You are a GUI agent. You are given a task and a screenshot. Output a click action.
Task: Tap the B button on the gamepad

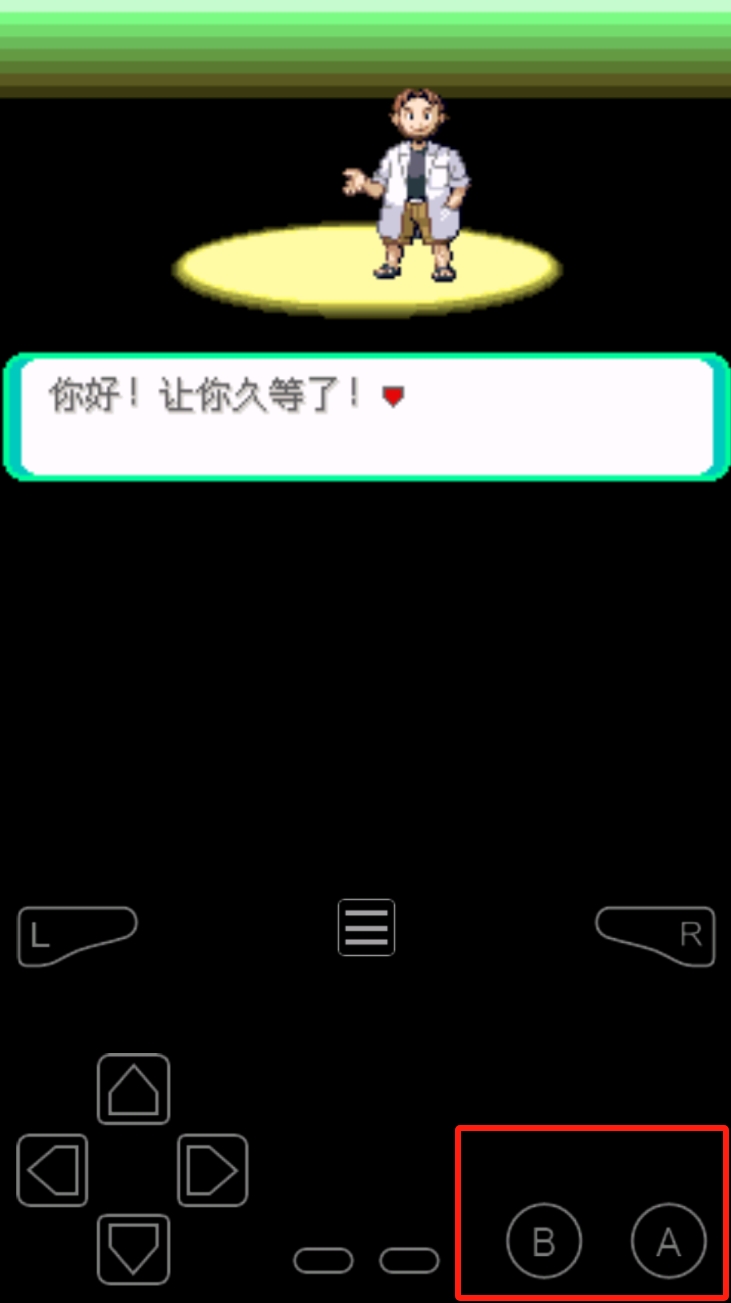543,1242
